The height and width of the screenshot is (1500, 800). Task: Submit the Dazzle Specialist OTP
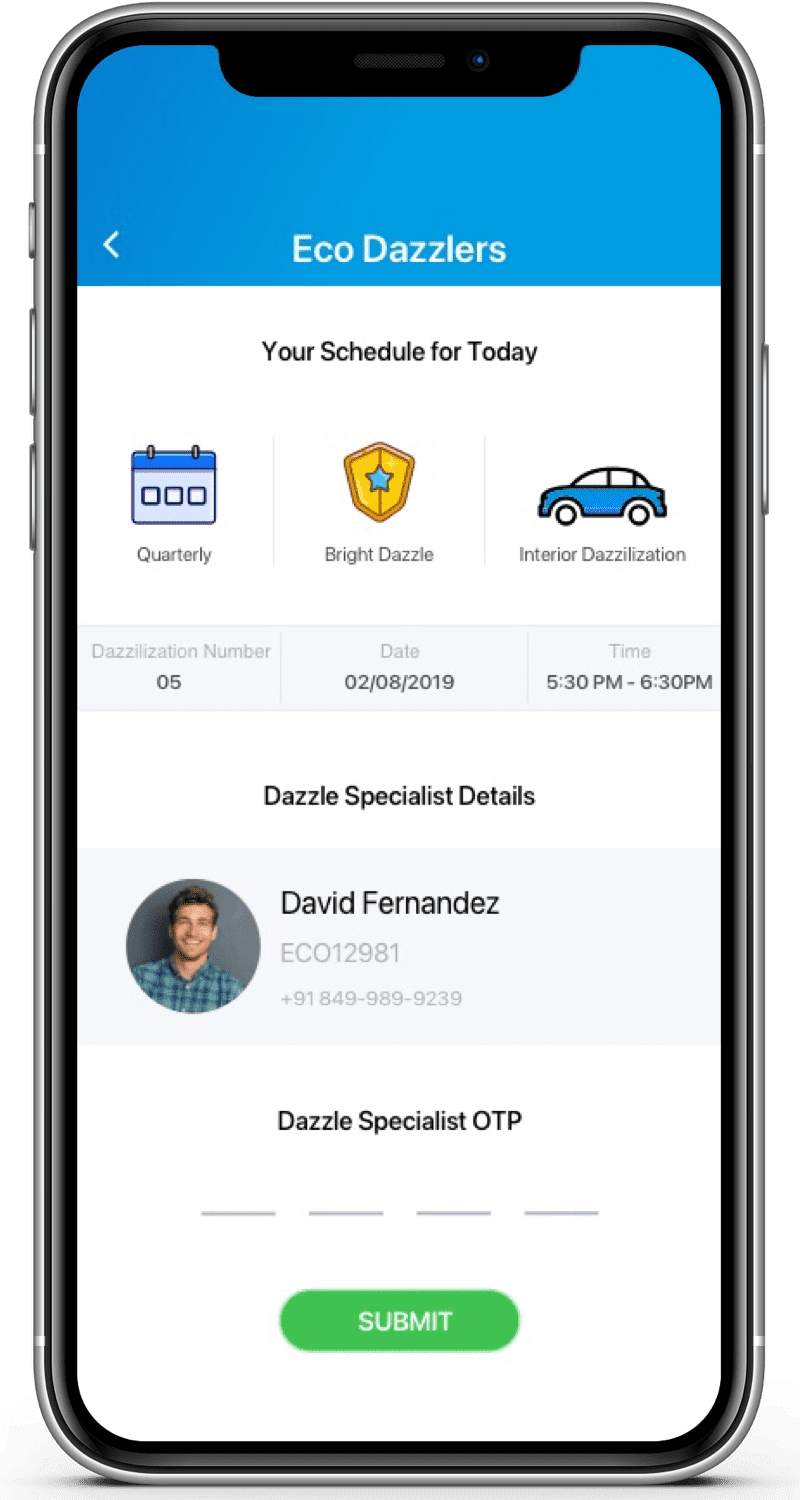click(x=400, y=1321)
